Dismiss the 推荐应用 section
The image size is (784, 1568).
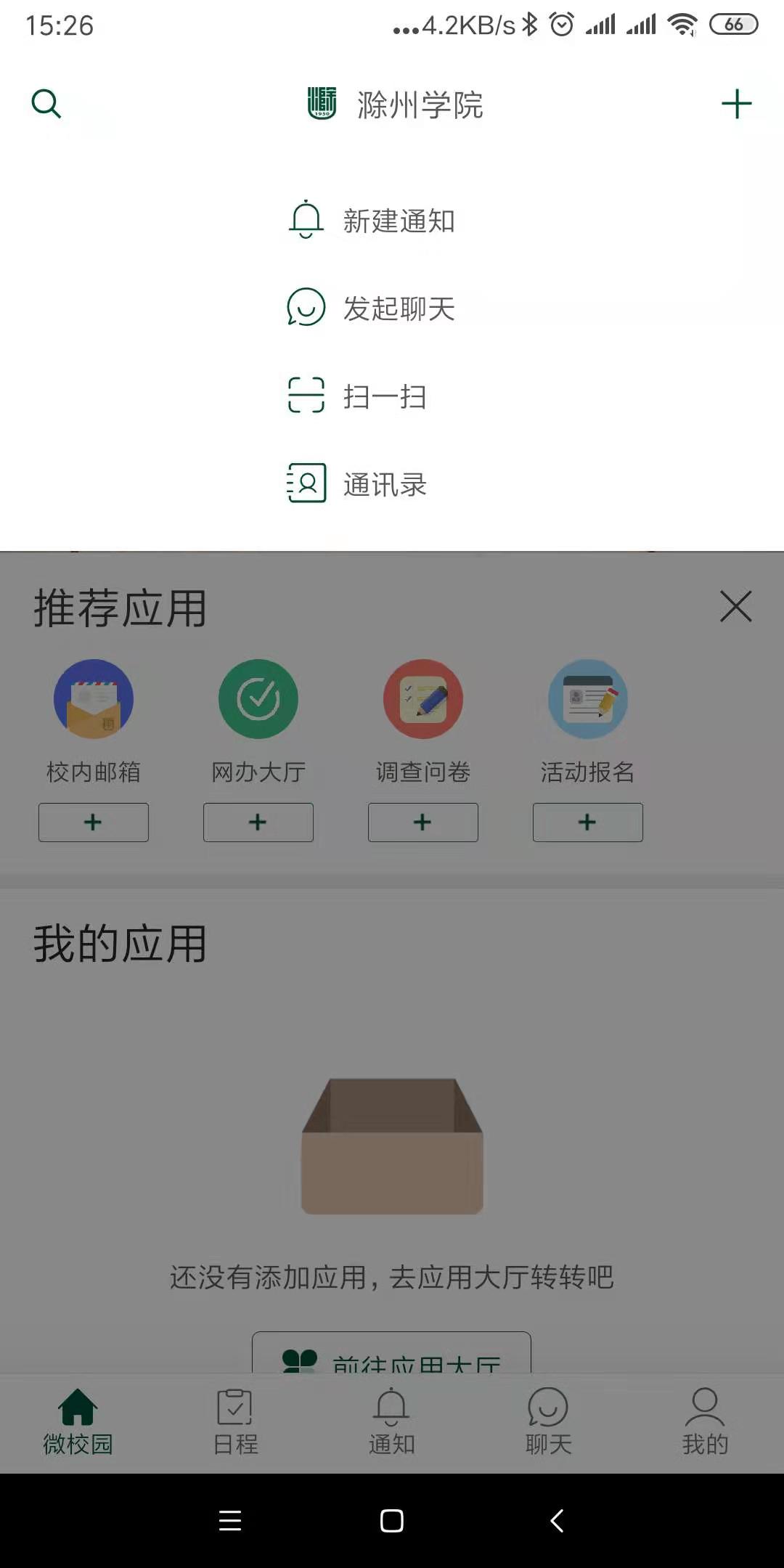click(735, 606)
